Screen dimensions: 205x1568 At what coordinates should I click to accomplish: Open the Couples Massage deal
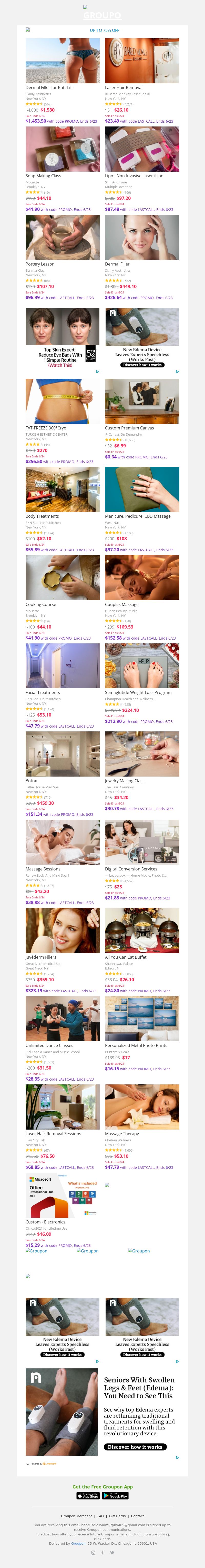[142, 578]
